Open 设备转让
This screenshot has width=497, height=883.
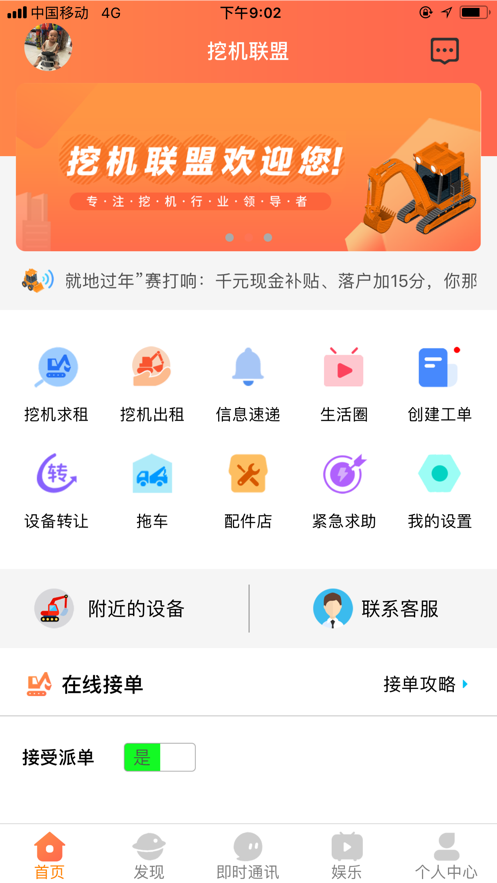56,491
